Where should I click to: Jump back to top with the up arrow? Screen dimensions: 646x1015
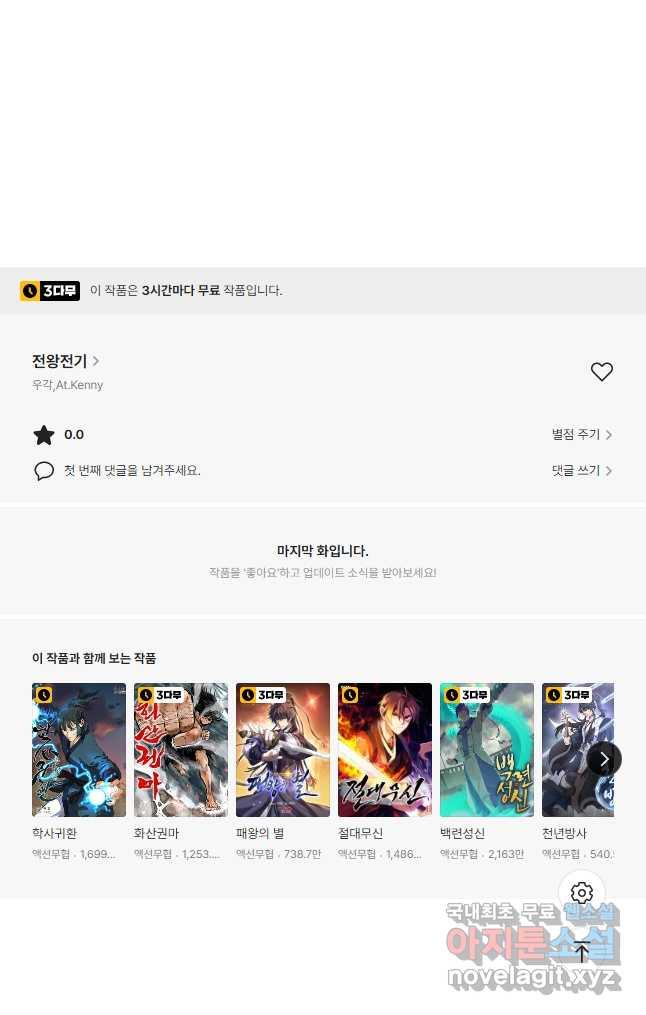point(582,951)
